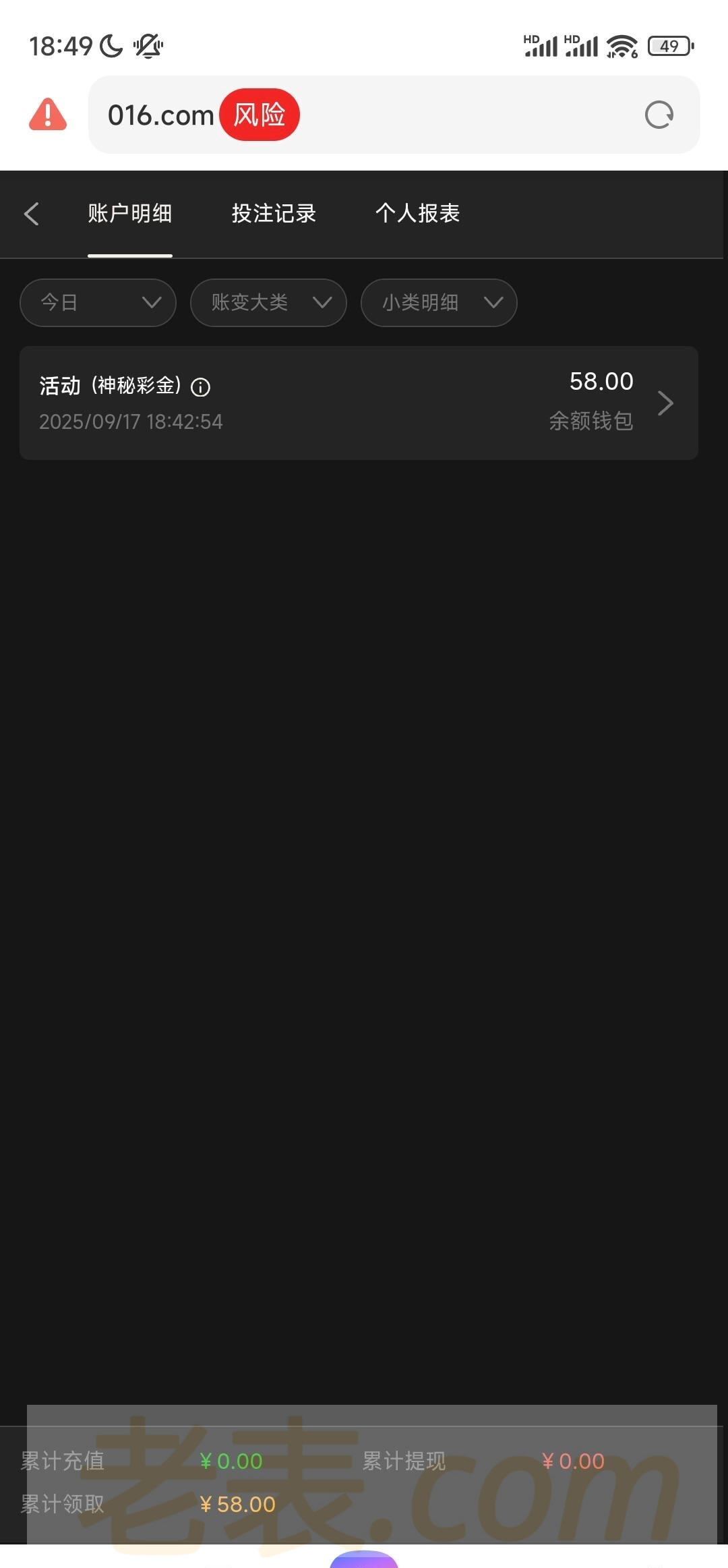Screen dimensions: 728x1568
Task: Open the 账变大类 filter dropdown
Action: [x=268, y=303]
